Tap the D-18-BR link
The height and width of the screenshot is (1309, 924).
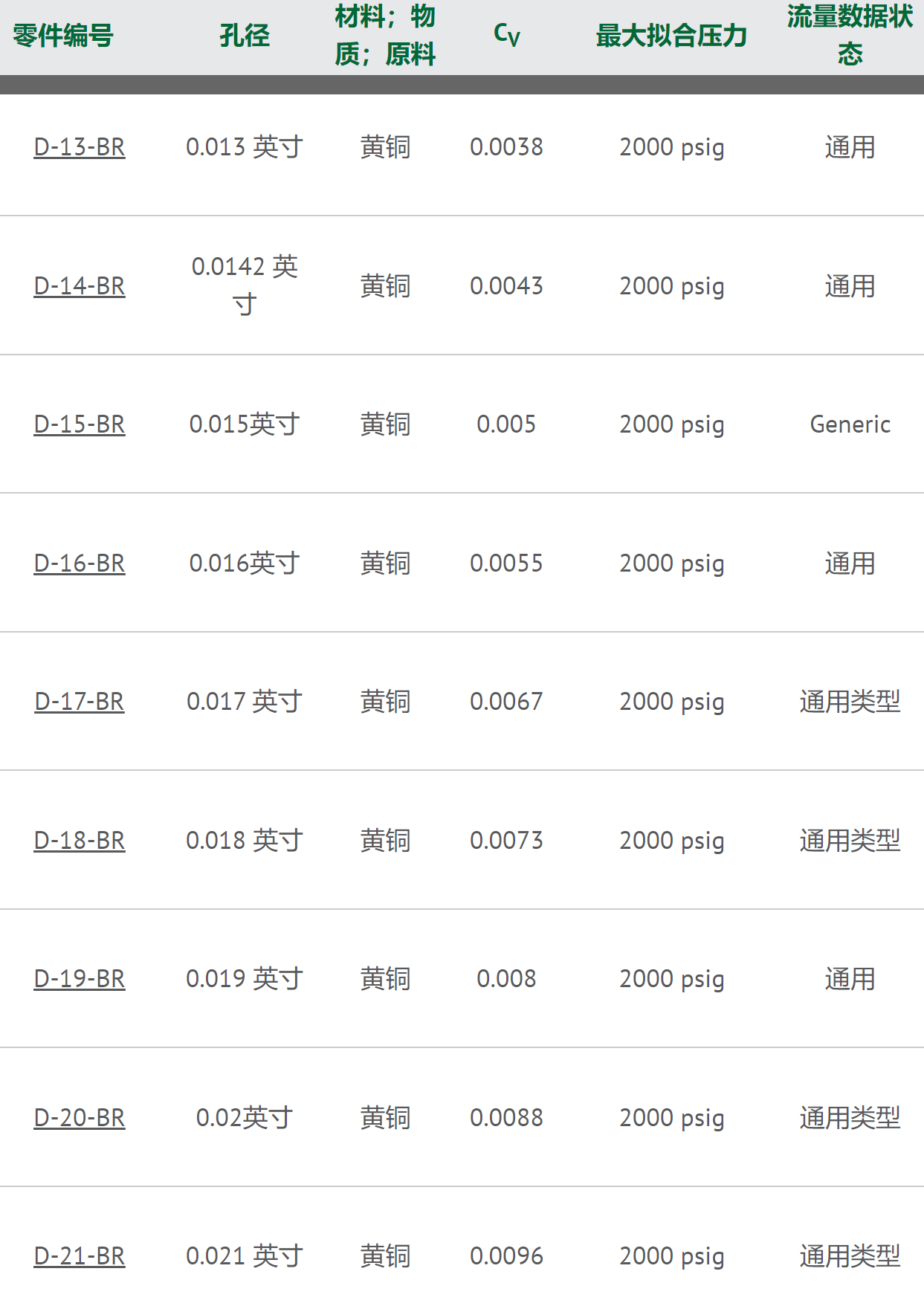click(80, 841)
